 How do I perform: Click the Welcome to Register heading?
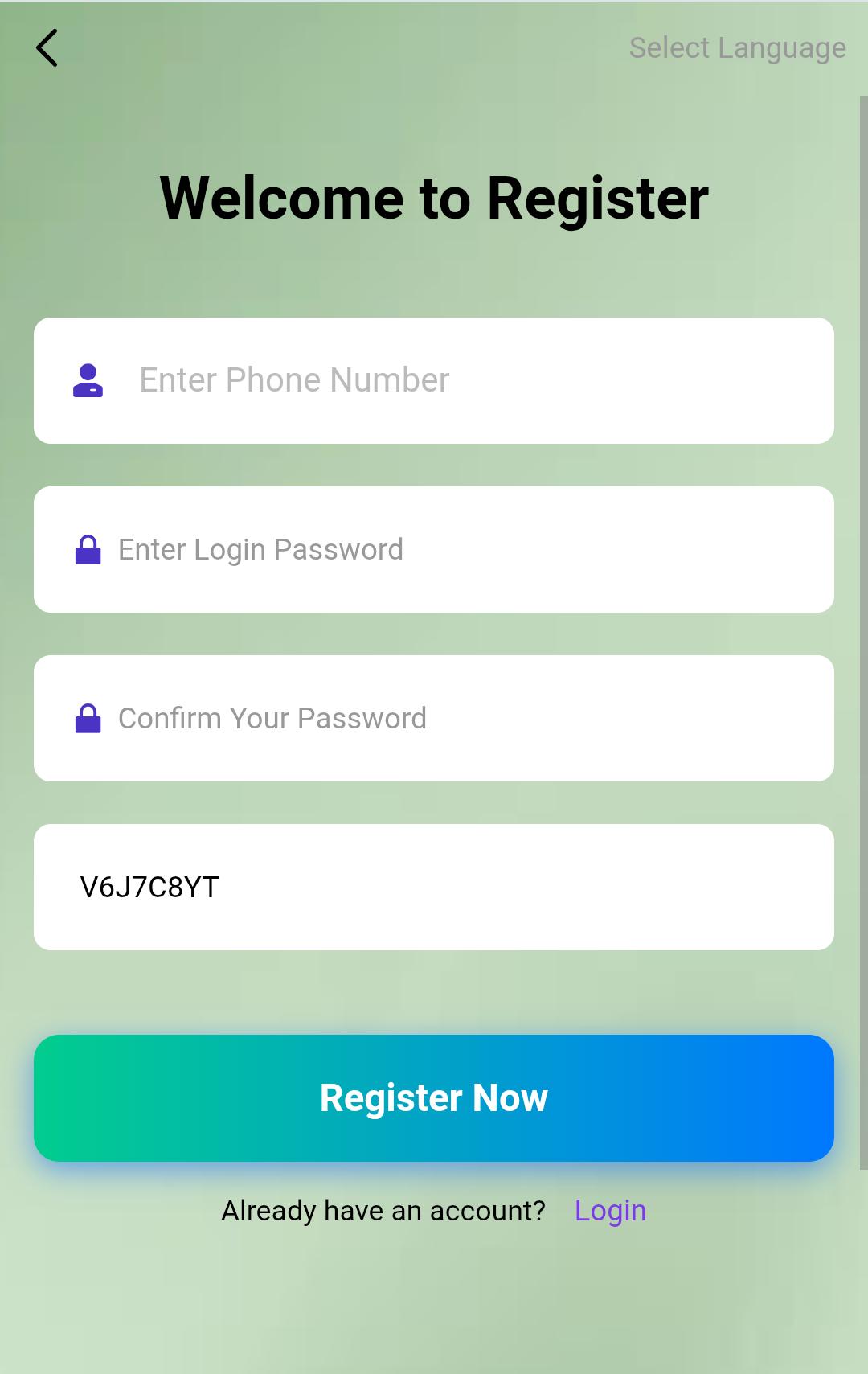tap(434, 199)
